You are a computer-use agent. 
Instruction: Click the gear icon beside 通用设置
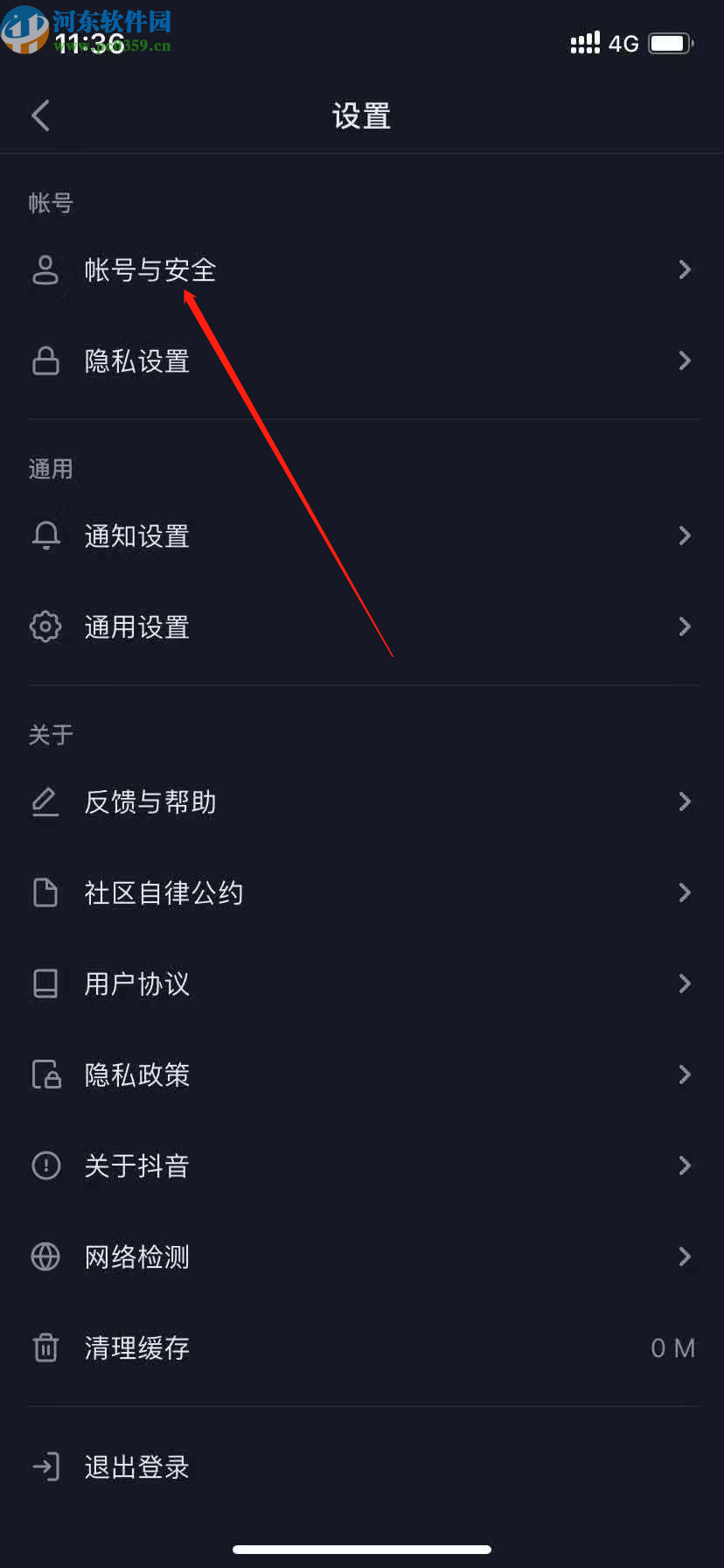(45, 626)
